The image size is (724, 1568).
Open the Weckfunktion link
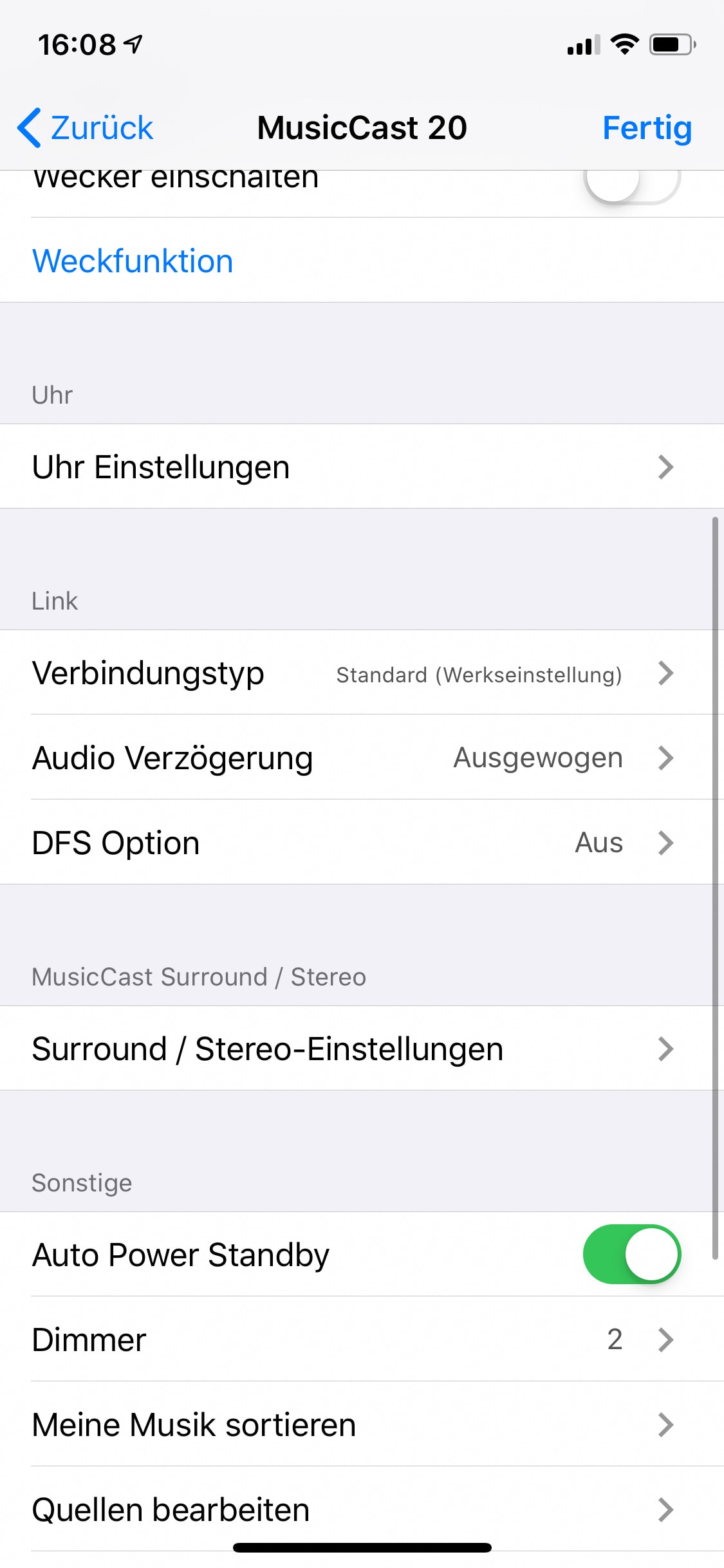(x=133, y=261)
